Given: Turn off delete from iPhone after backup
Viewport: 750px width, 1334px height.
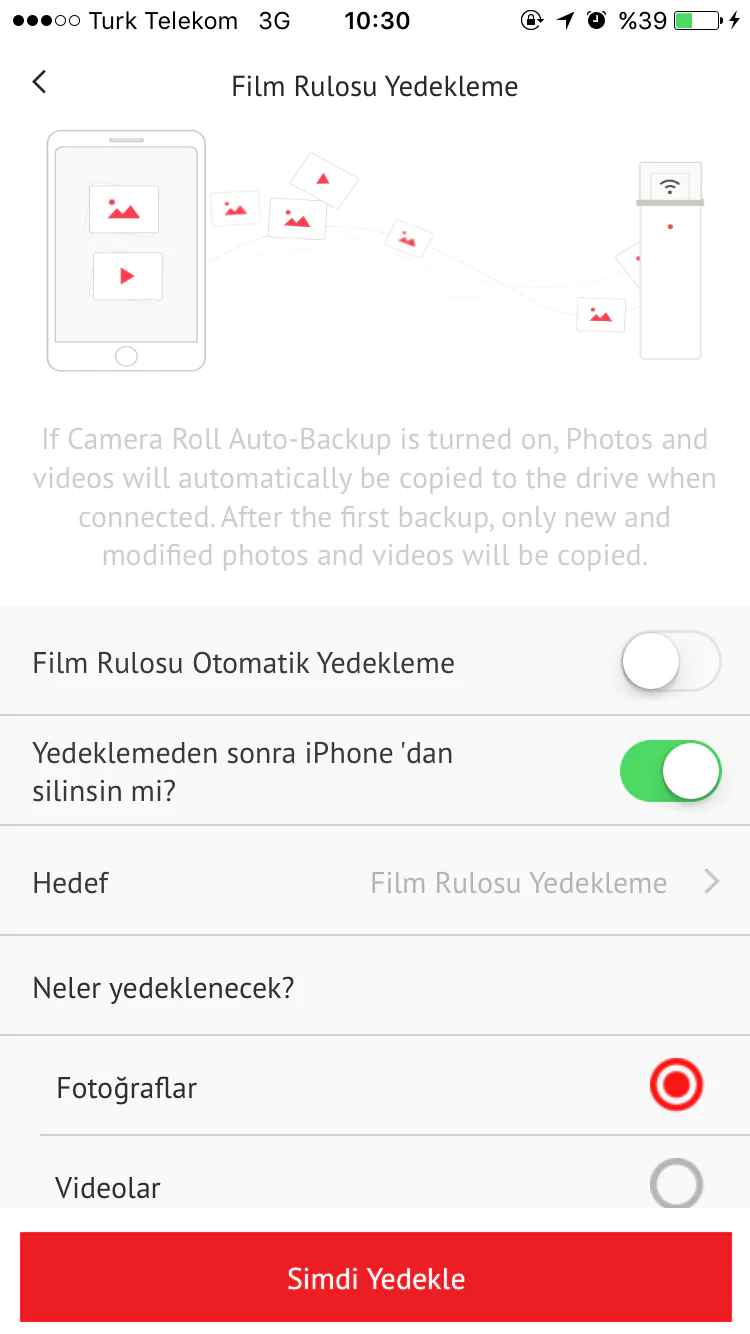Looking at the screenshot, I should click(x=670, y=771).
